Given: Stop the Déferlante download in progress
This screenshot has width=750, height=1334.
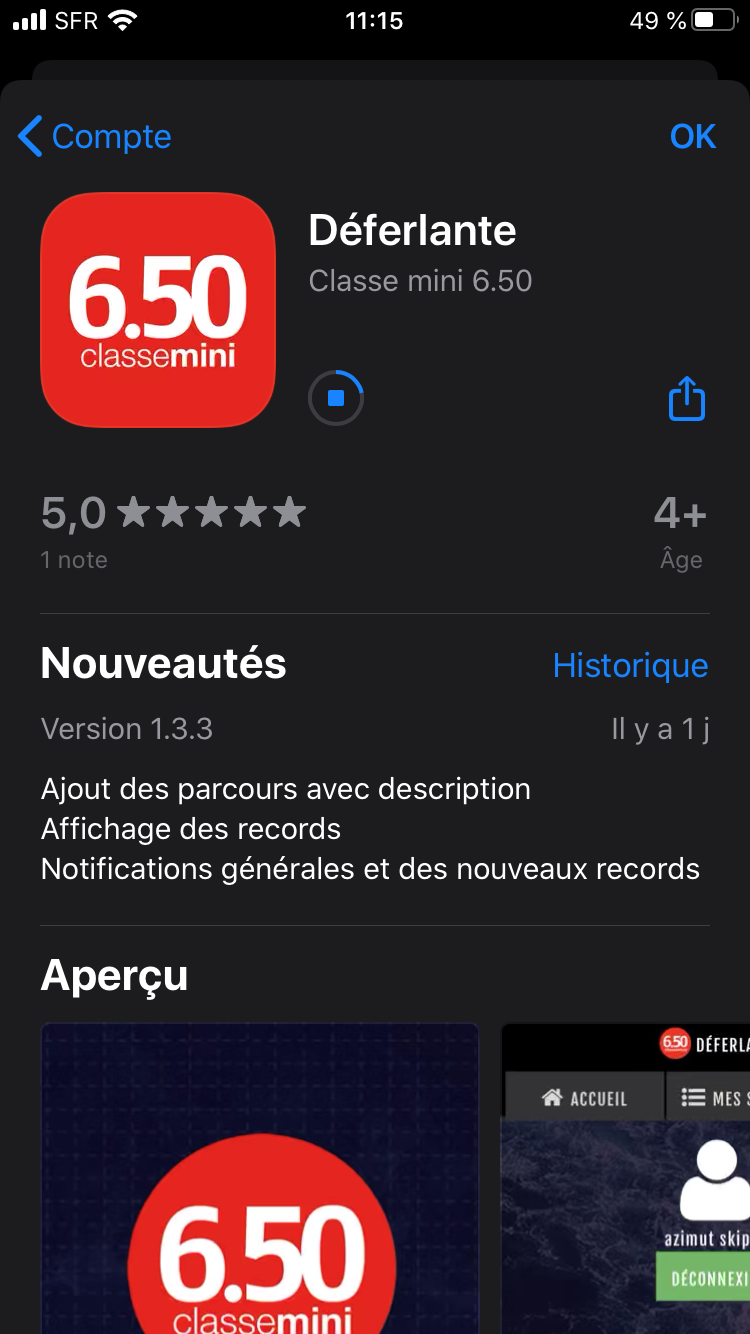Looking at the screenshot, I should point(336,398).
